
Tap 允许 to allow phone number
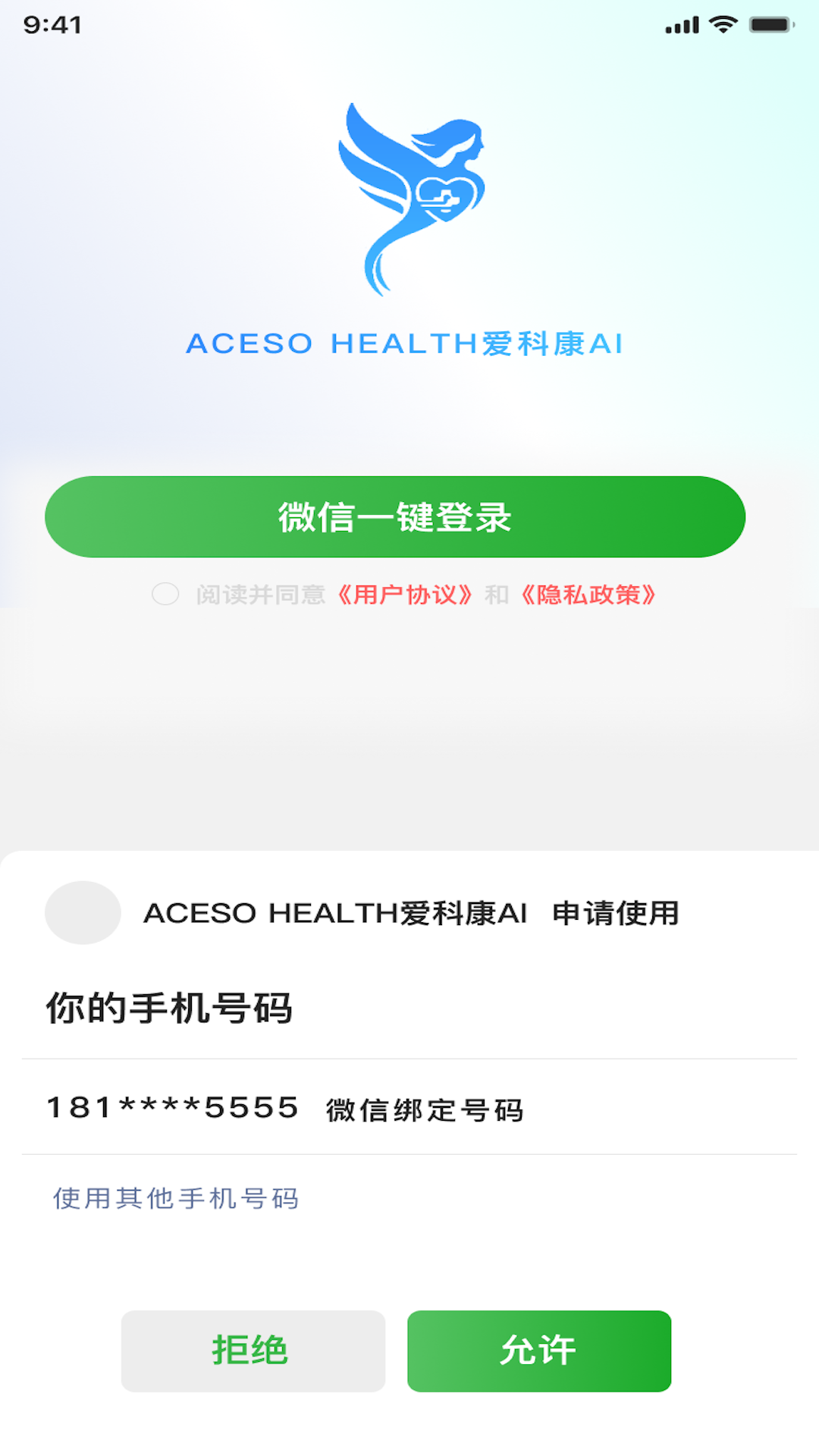click(x=538, y=1351)
